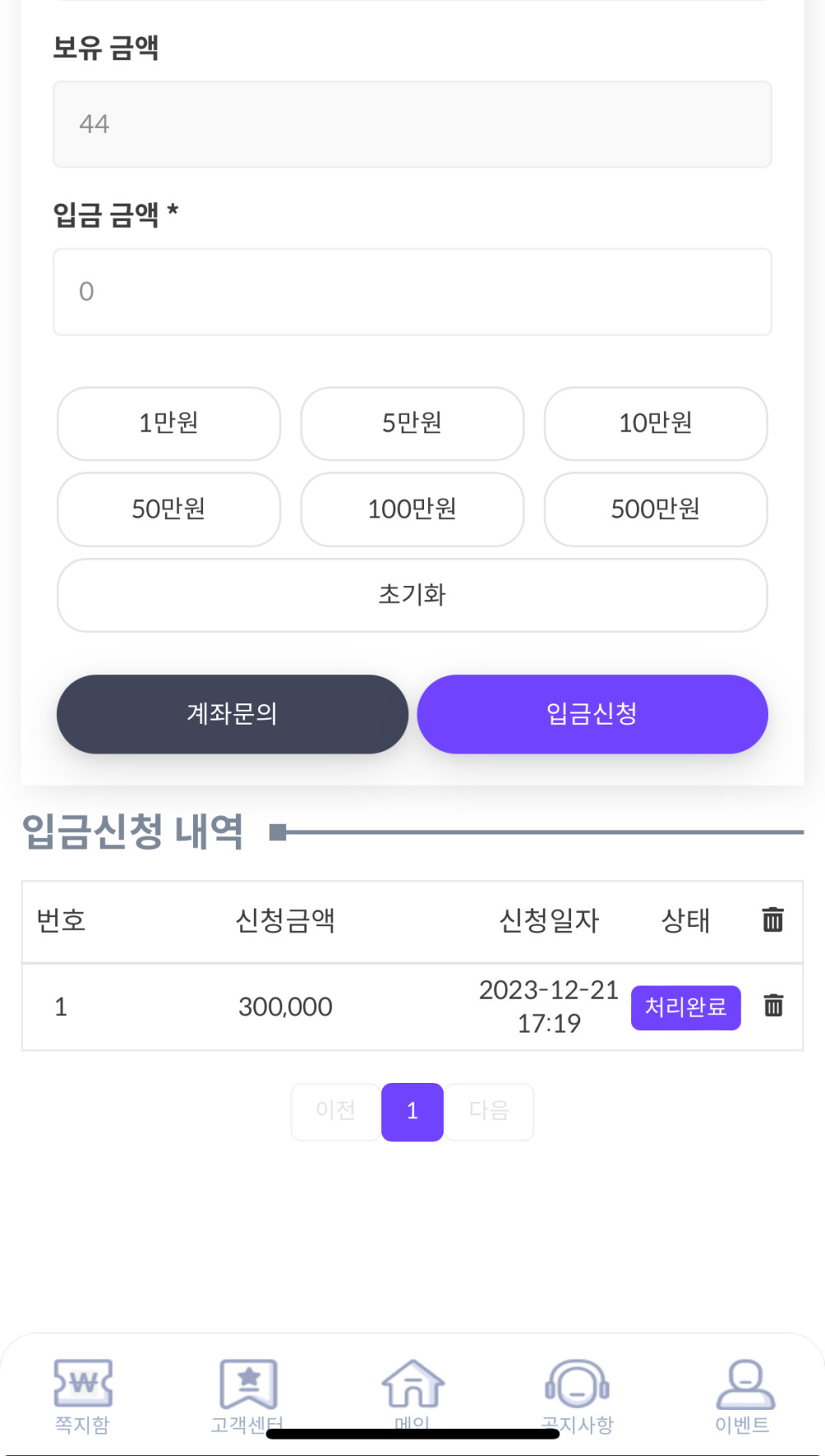Add the 50만원 amount

pos(168,509)
